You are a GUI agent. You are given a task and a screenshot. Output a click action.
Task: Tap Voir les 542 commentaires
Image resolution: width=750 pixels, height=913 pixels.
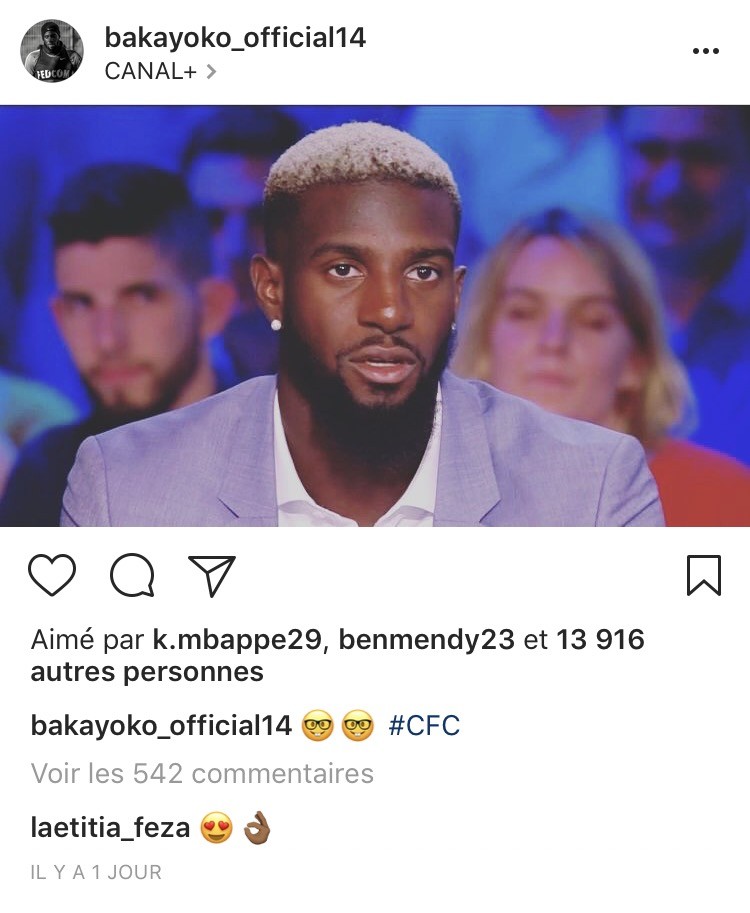202,773
